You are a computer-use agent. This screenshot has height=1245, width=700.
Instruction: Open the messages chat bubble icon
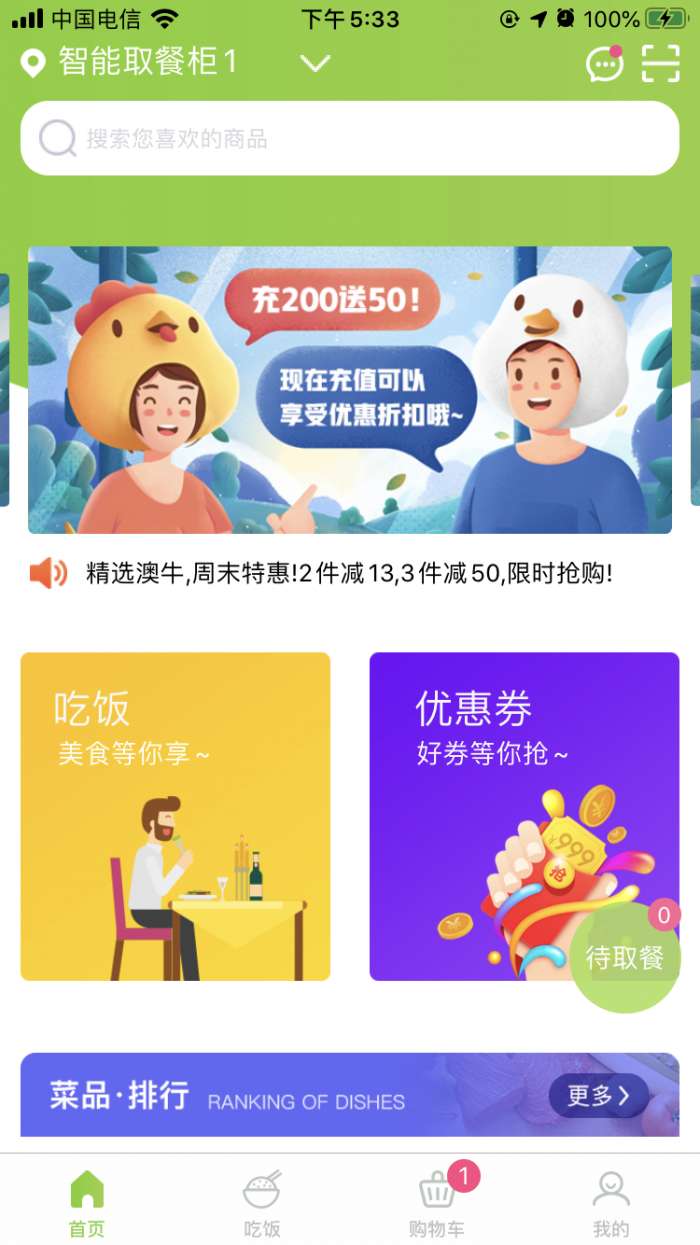pos(604,64)
